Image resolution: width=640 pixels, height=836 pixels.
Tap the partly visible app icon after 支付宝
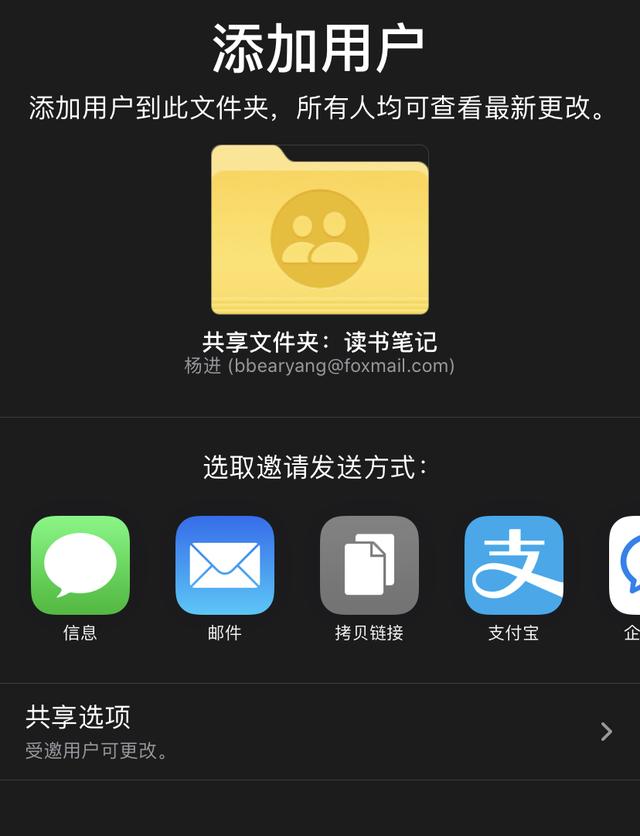coord(626,565)
